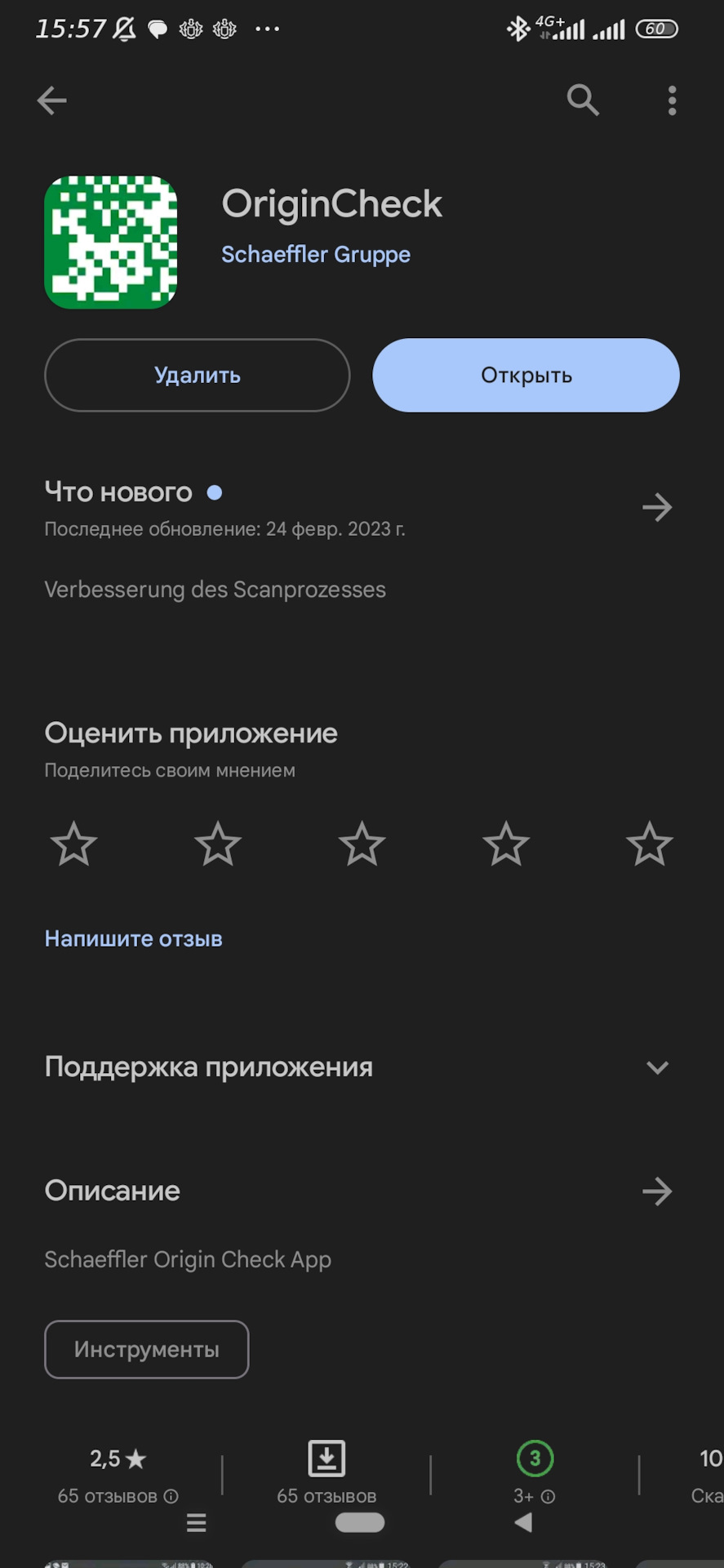The width and height of the screenshot is (724, 1568).
Task: Select the middle three-star rating
Action: click(x=362, y=844)
